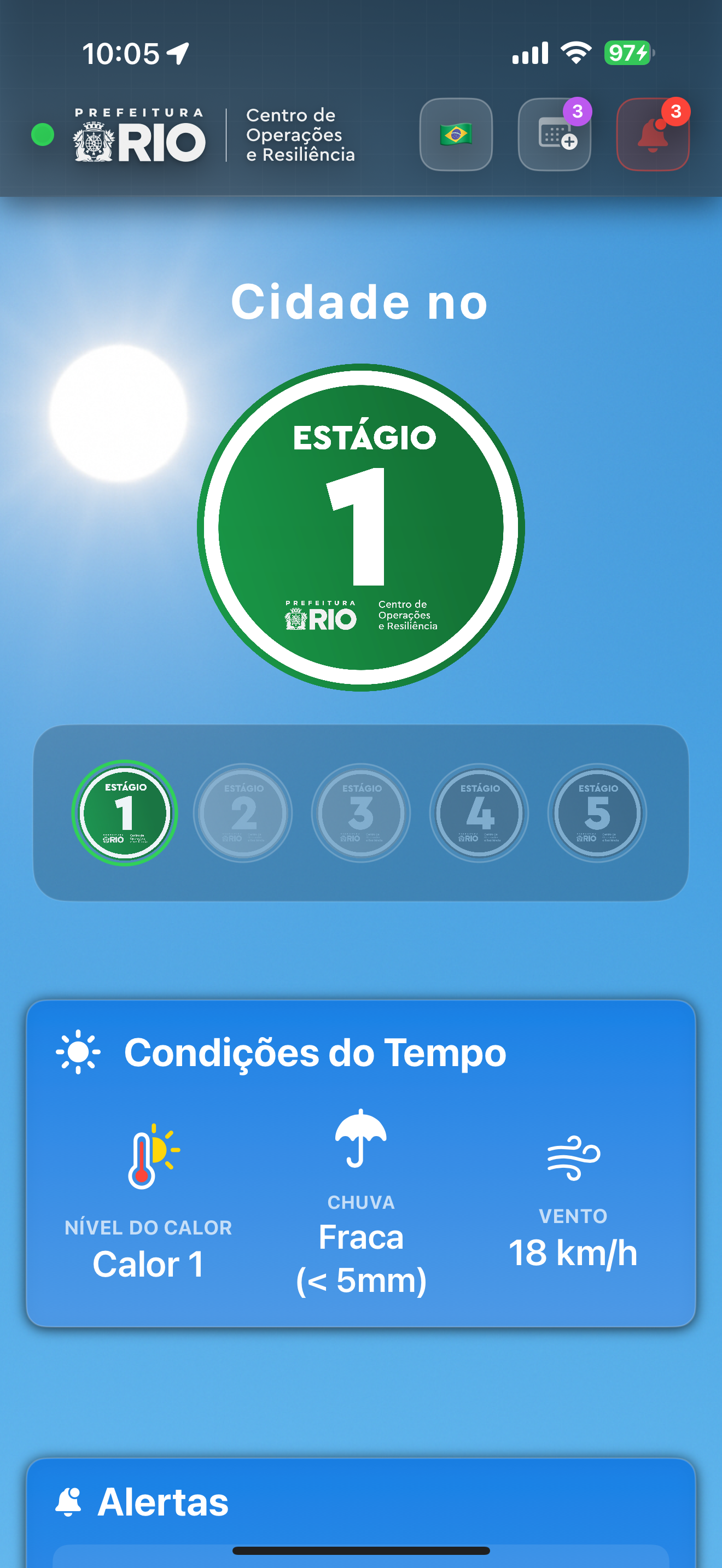Select the dimmed Estágio 5 badge
Viewport: 722px width, 1568px height.
(x=598, y=812)
